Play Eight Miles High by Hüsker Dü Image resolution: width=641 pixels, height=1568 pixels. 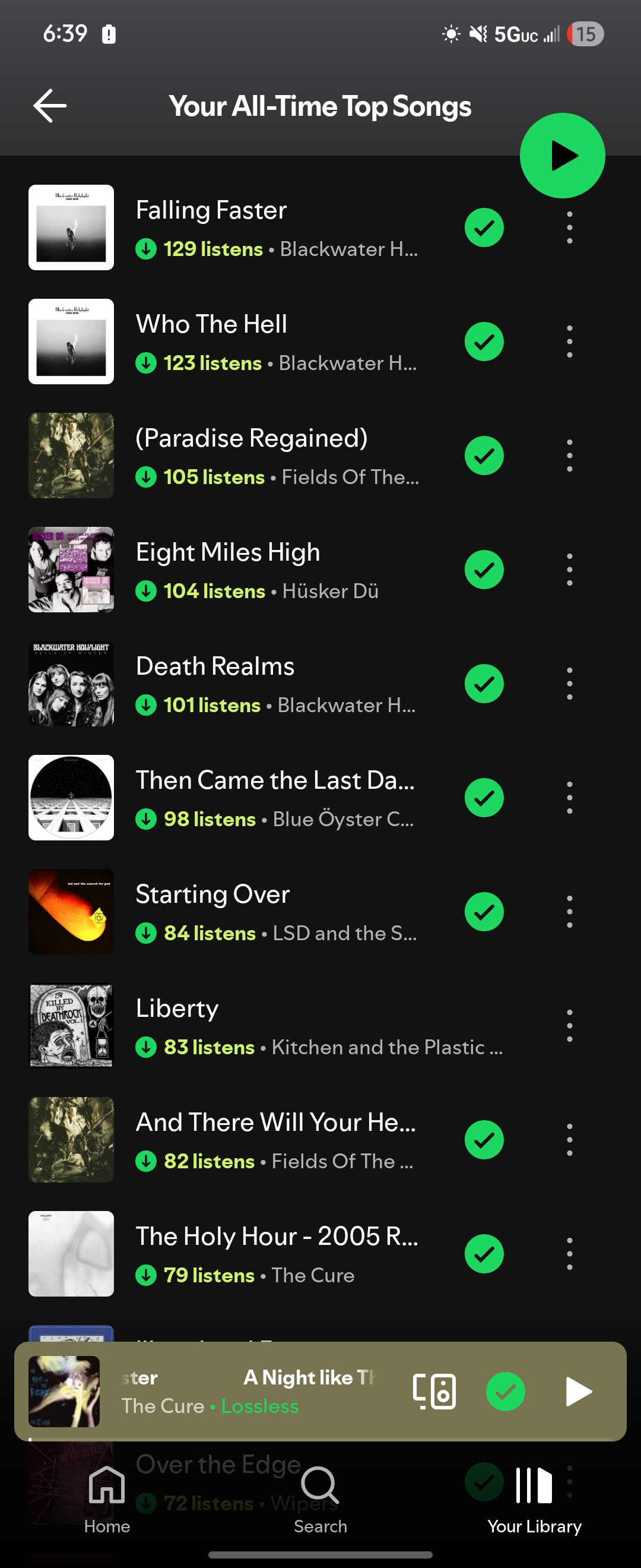[x=242, y=570]
